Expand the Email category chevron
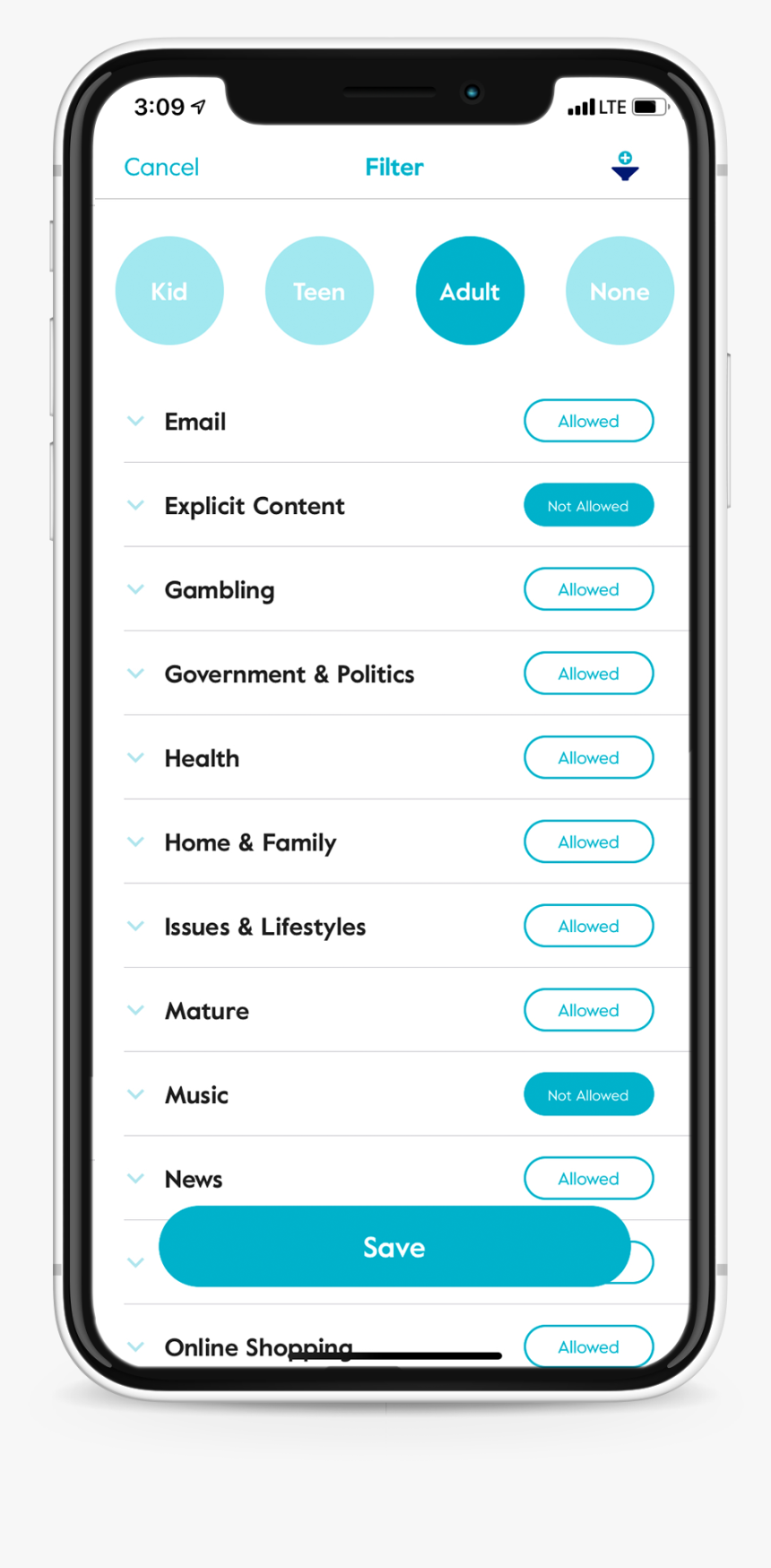The height and width of the screenshot is (1568, 771). click(x=135, y=421)
